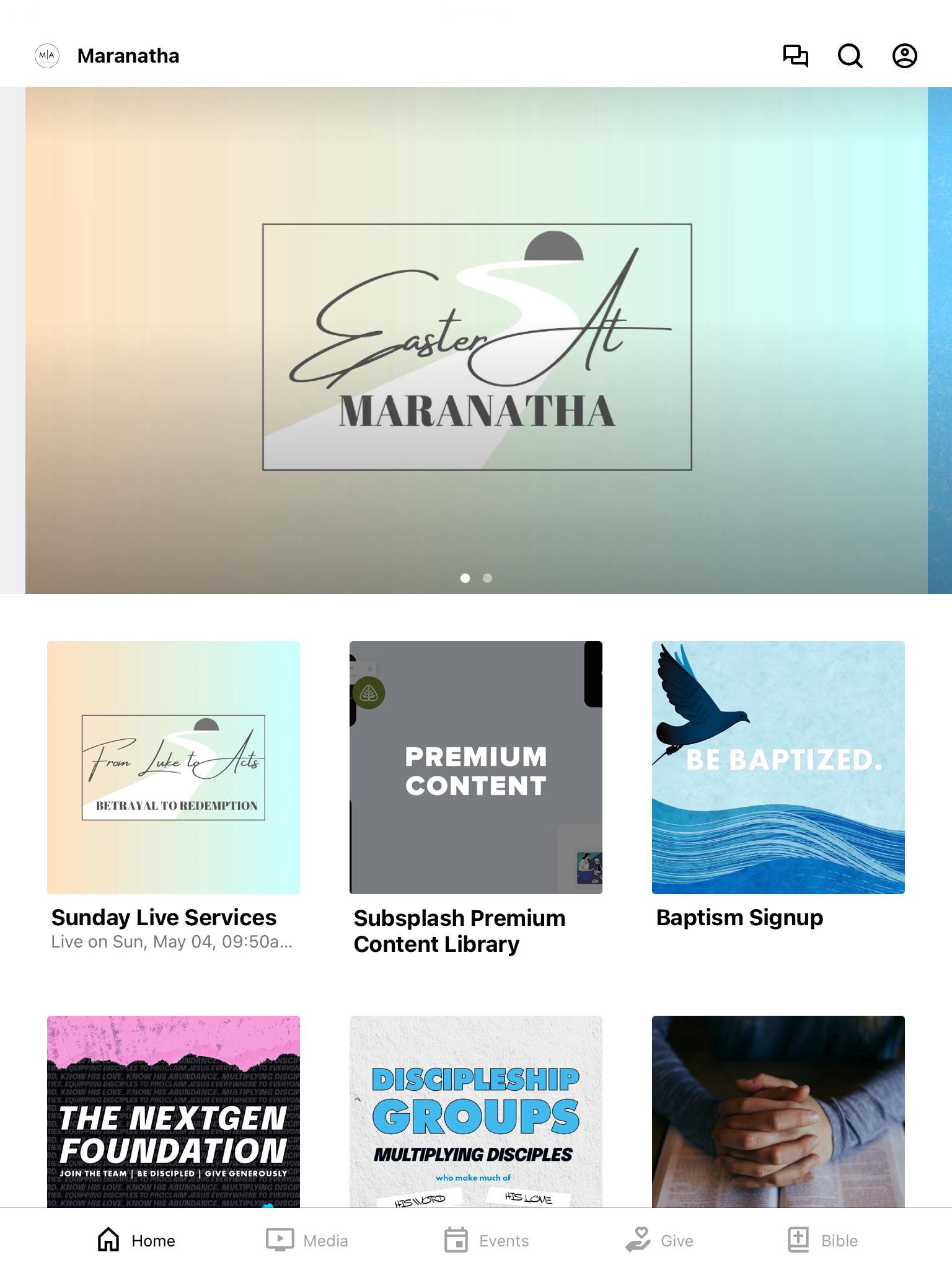952x1270 pixels.
Task: Open the search icon
Action: (x=850, y=56)
